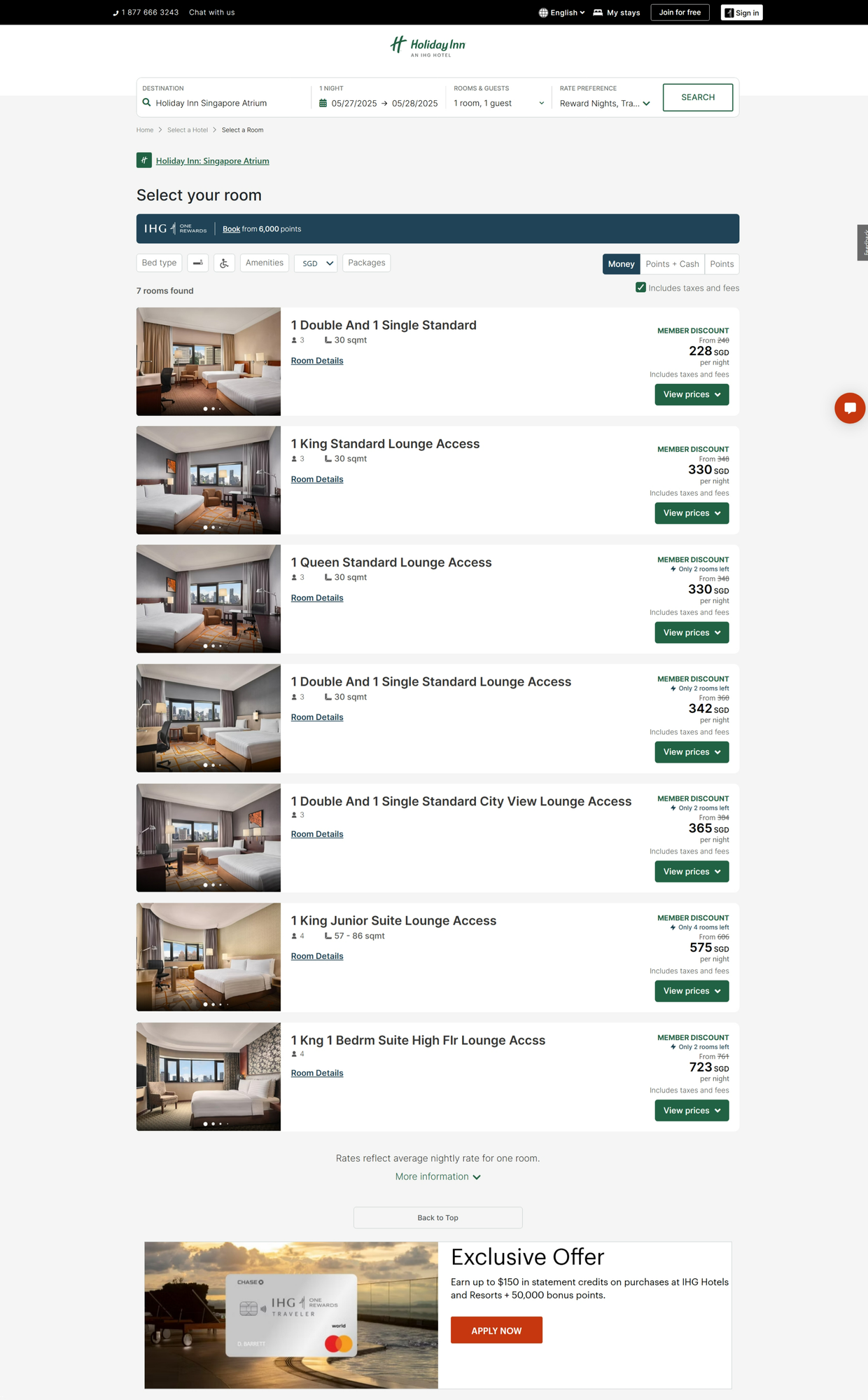Uncheck Includes taxes and fees
Image resolution: width=868 pixels, height=1400 pixels.
pos(640,287)
